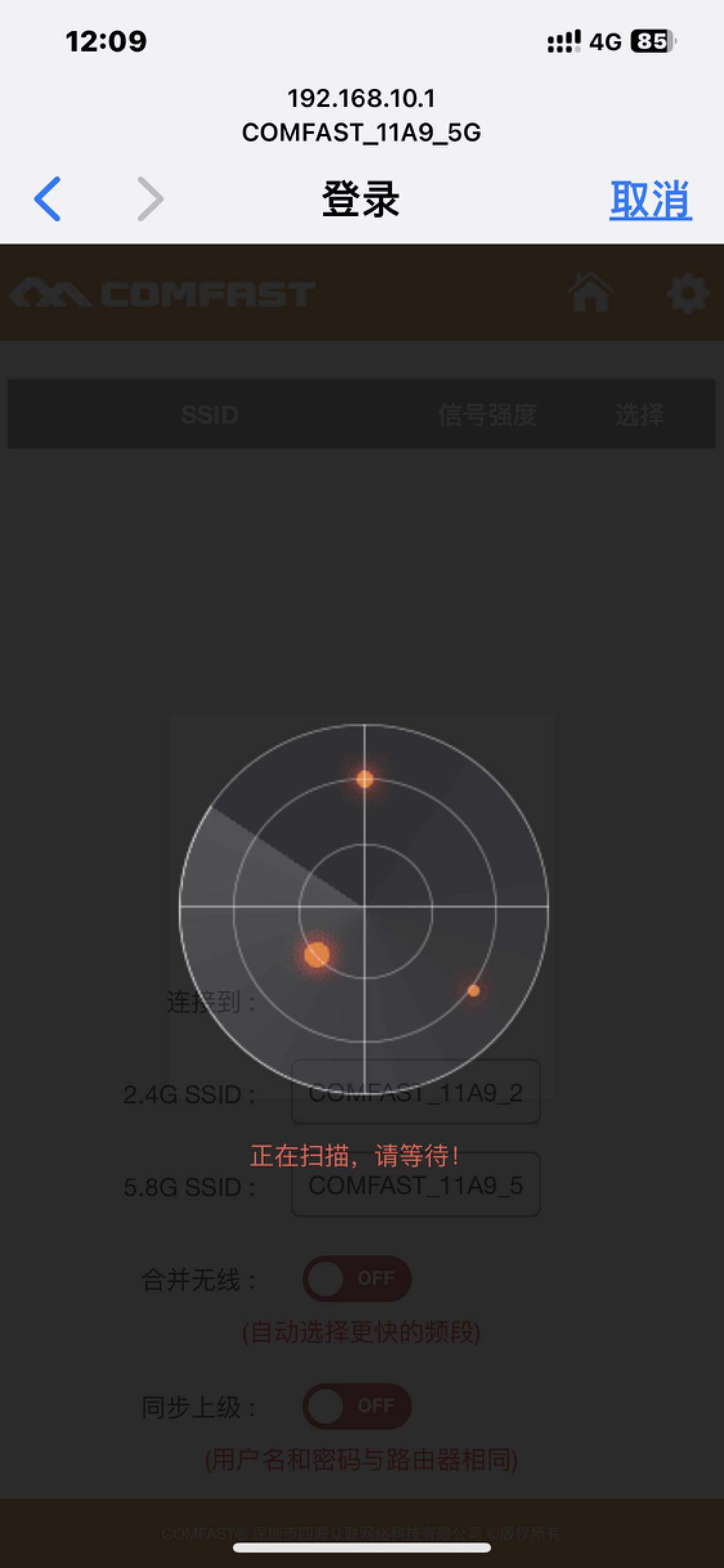Toggle the 同步上级 switch
The height and width of the screenshot is (1568, 724).
point(357,1406)
